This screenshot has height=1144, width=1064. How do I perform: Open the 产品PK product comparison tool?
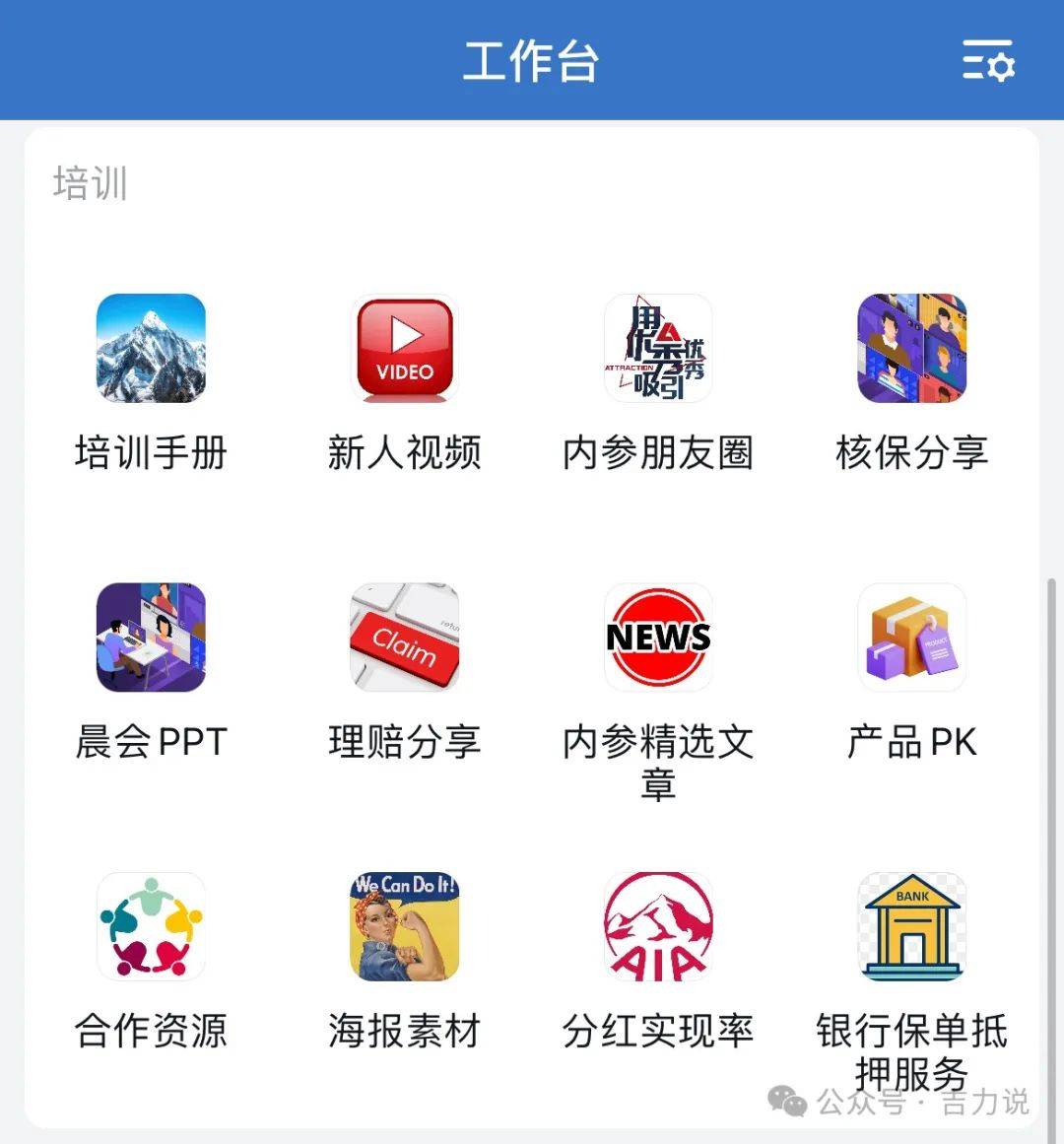coord(911,638)
